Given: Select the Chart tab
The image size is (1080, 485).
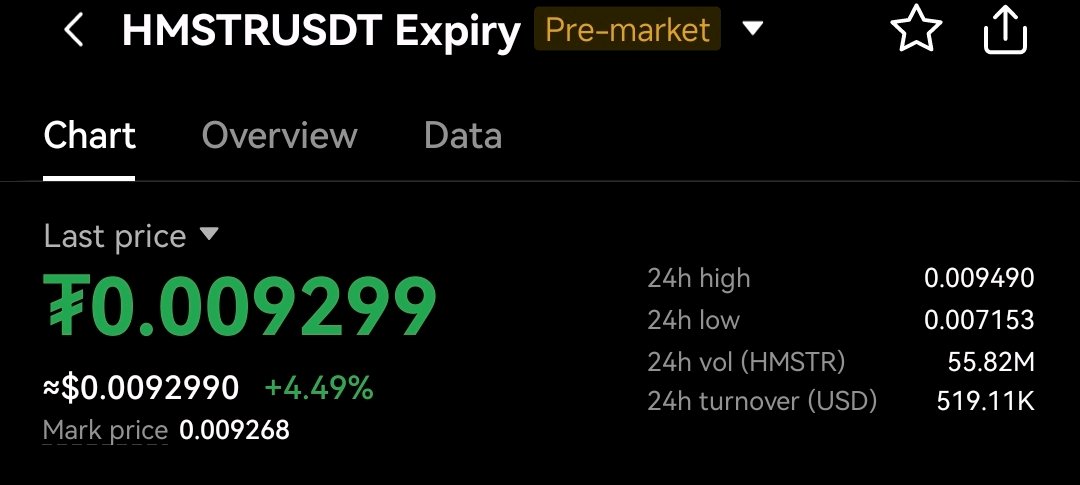Looking at the screenshot, I should click(x=89, y=135).
